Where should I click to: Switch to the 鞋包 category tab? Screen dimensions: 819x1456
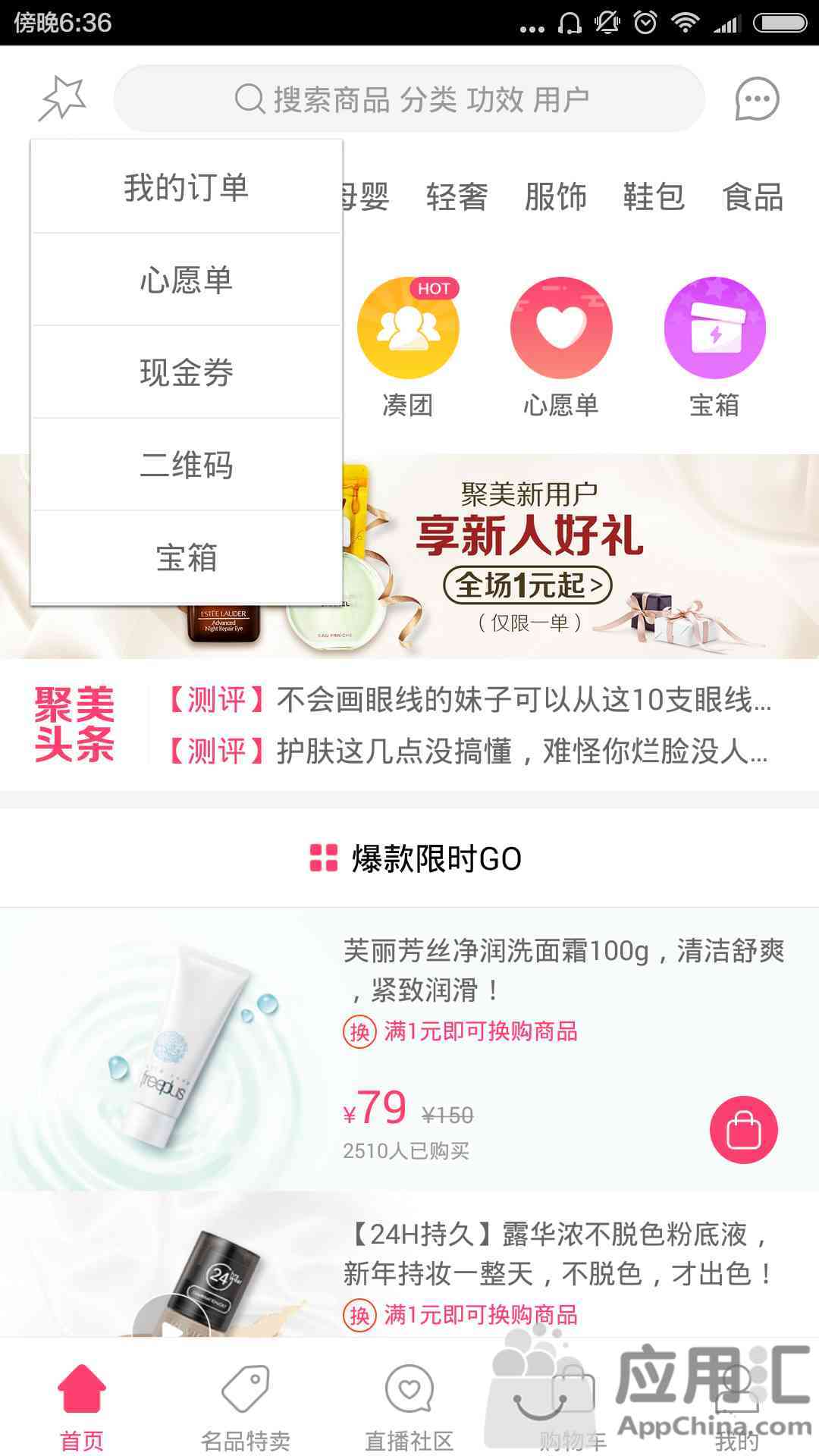click(654, 197)
